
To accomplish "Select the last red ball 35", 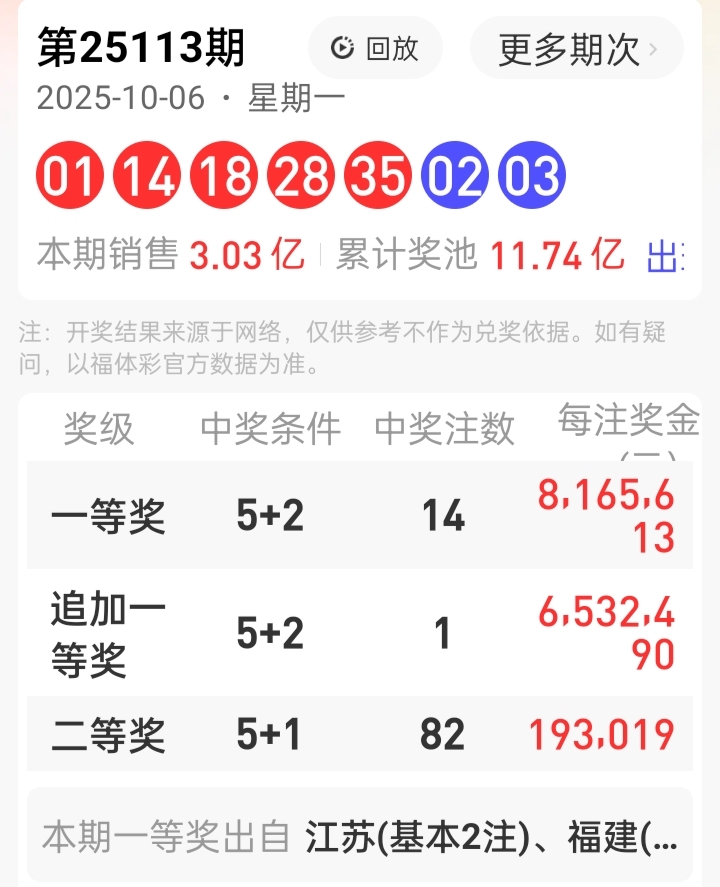I will coord(377,177).
